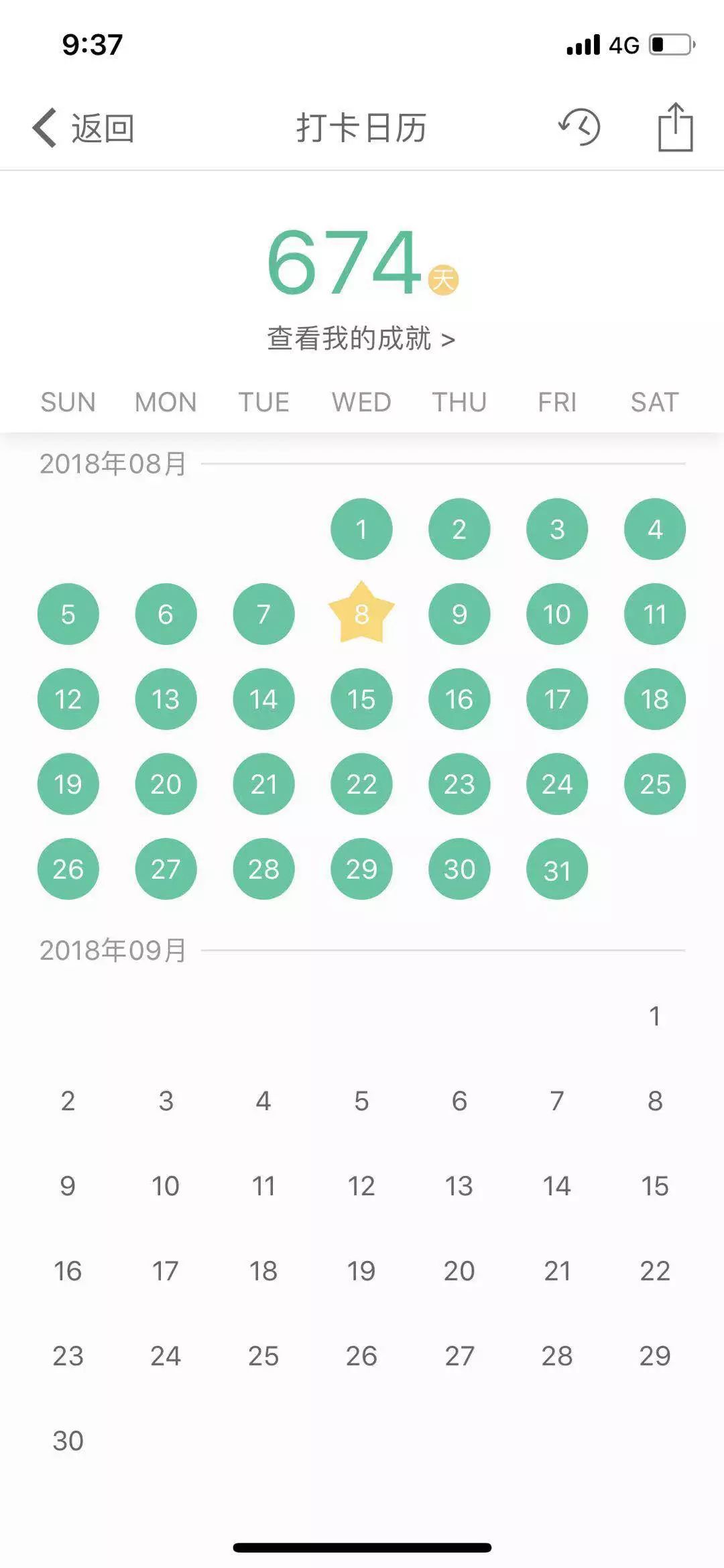Viewport: 724px width, 1568px height.
Task: Select August 20 check-in day
Action: (166, 784)
